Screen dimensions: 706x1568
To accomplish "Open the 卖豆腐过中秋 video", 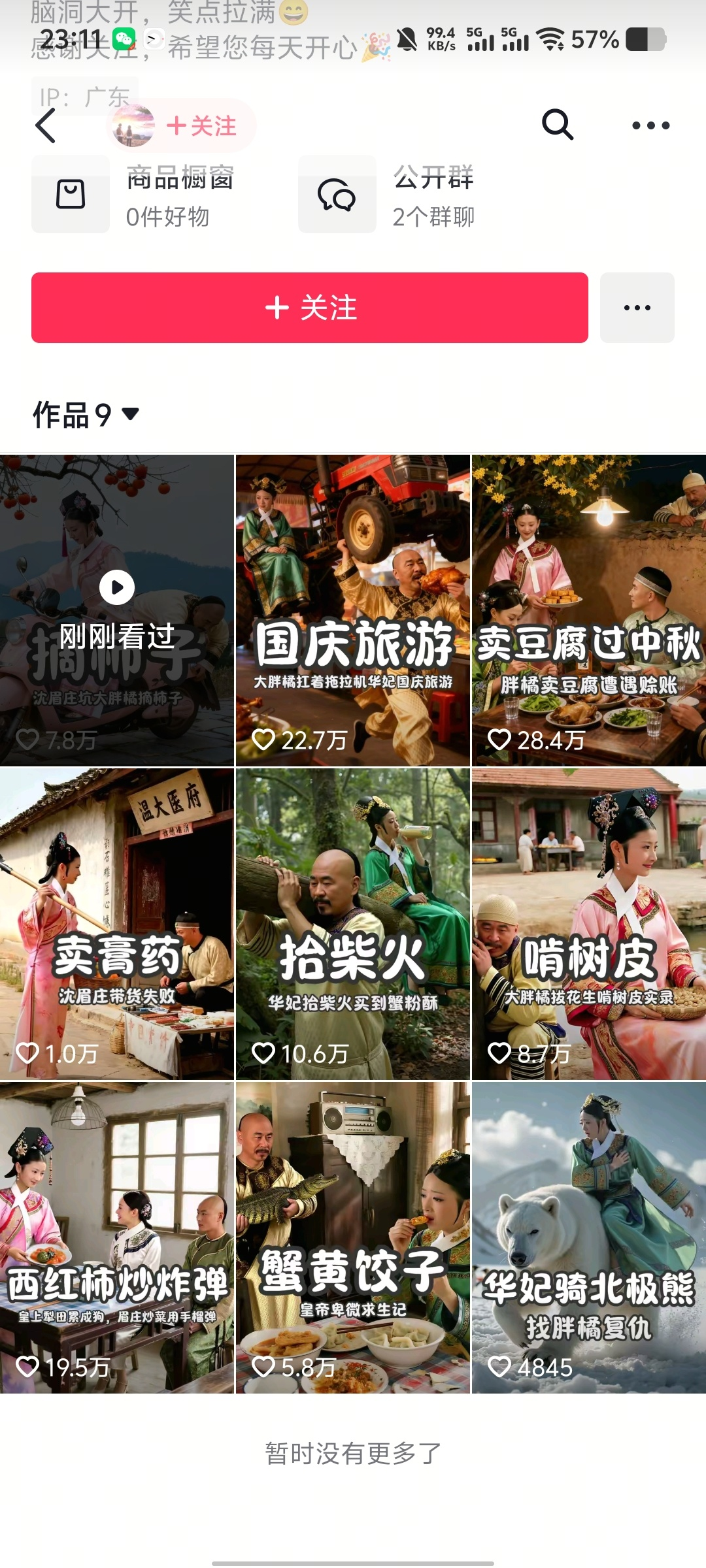I will [x=589, y=610].
